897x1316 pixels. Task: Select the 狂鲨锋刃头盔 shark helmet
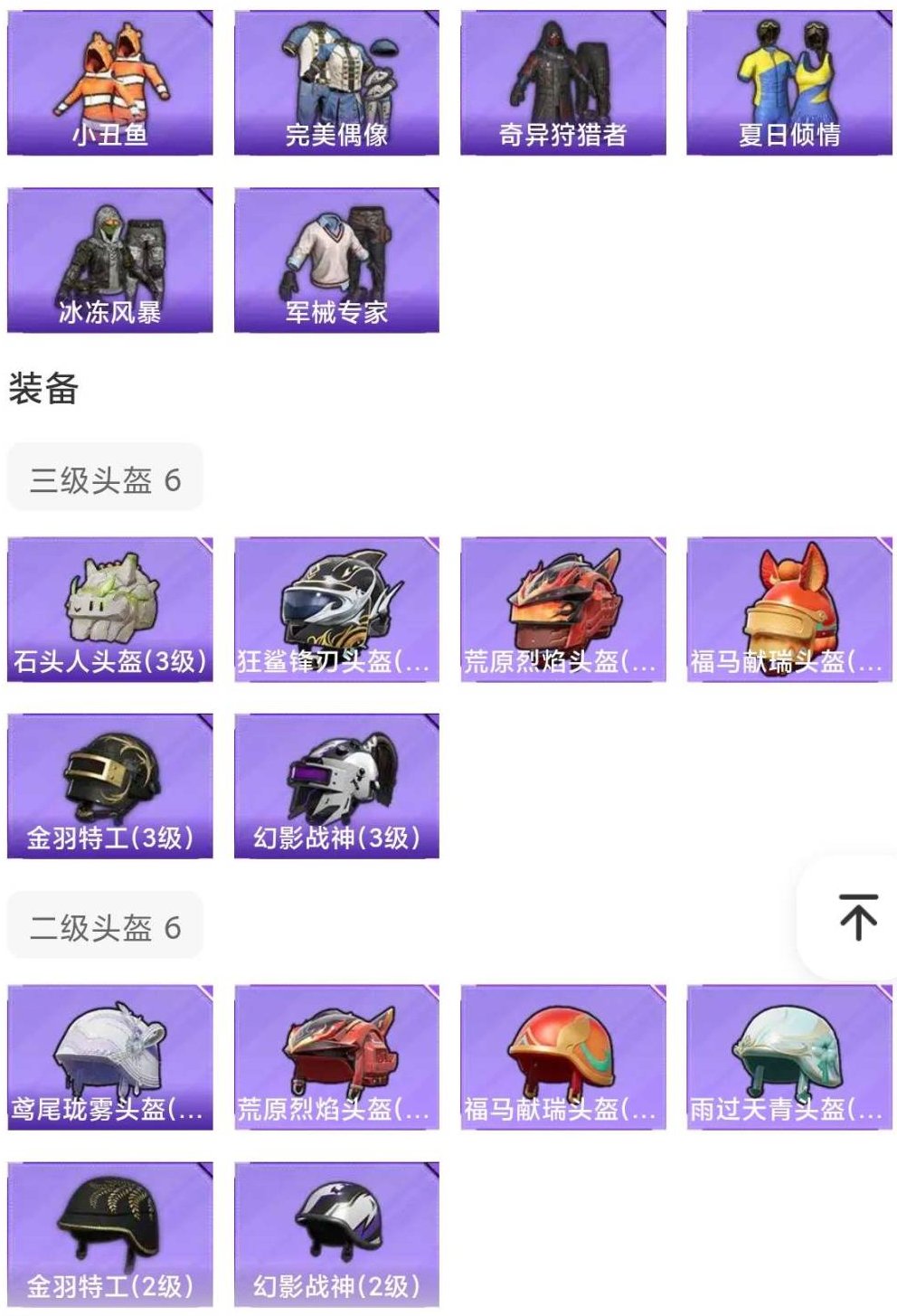pos(335,606)
